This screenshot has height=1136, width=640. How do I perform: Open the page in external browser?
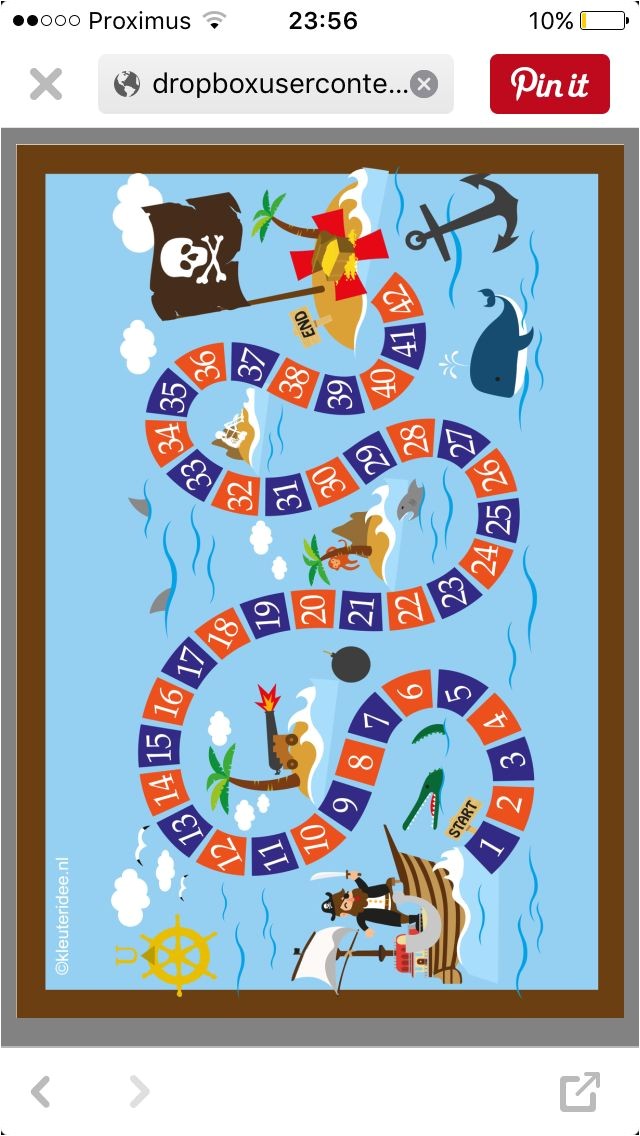point(580,1091)
